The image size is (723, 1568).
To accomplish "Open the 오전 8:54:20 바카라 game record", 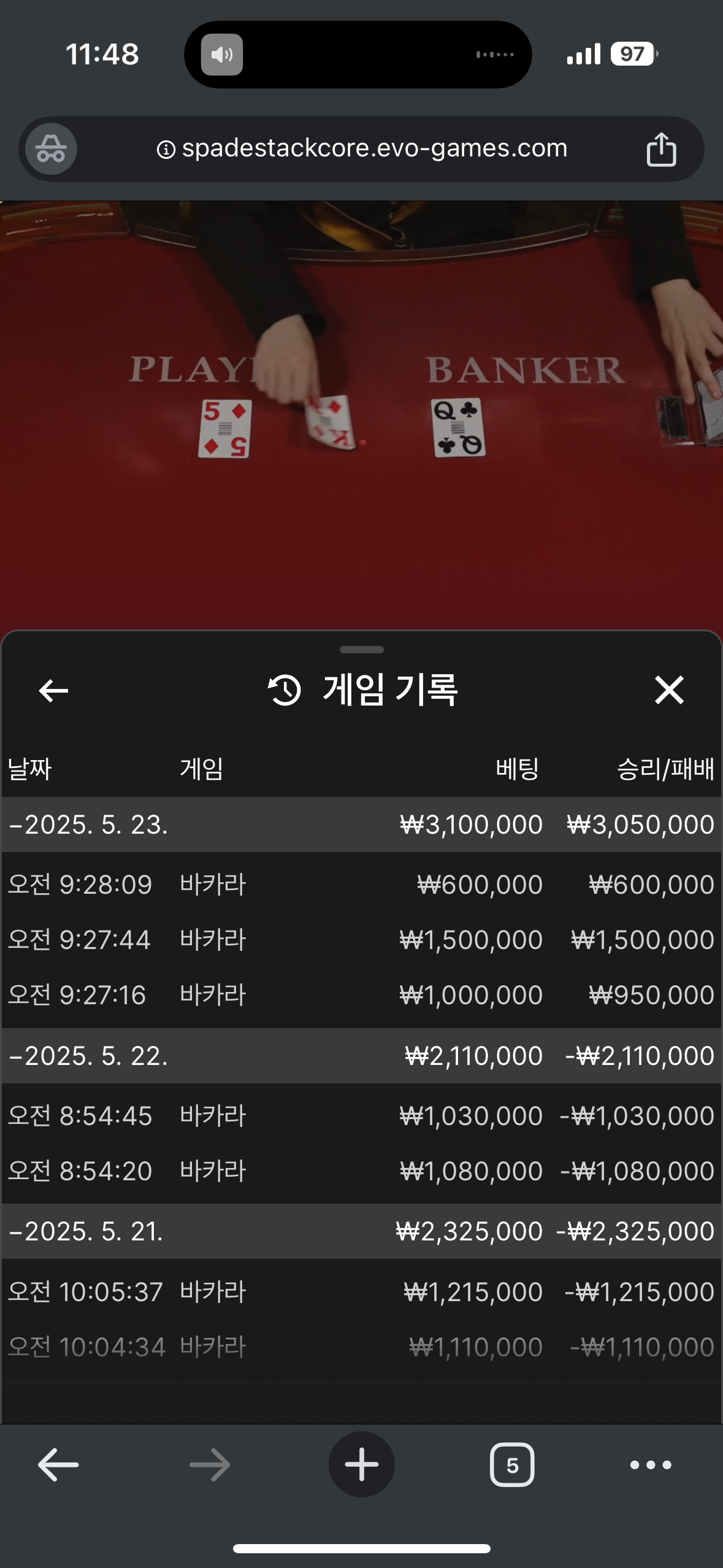I will [361, 1171].
